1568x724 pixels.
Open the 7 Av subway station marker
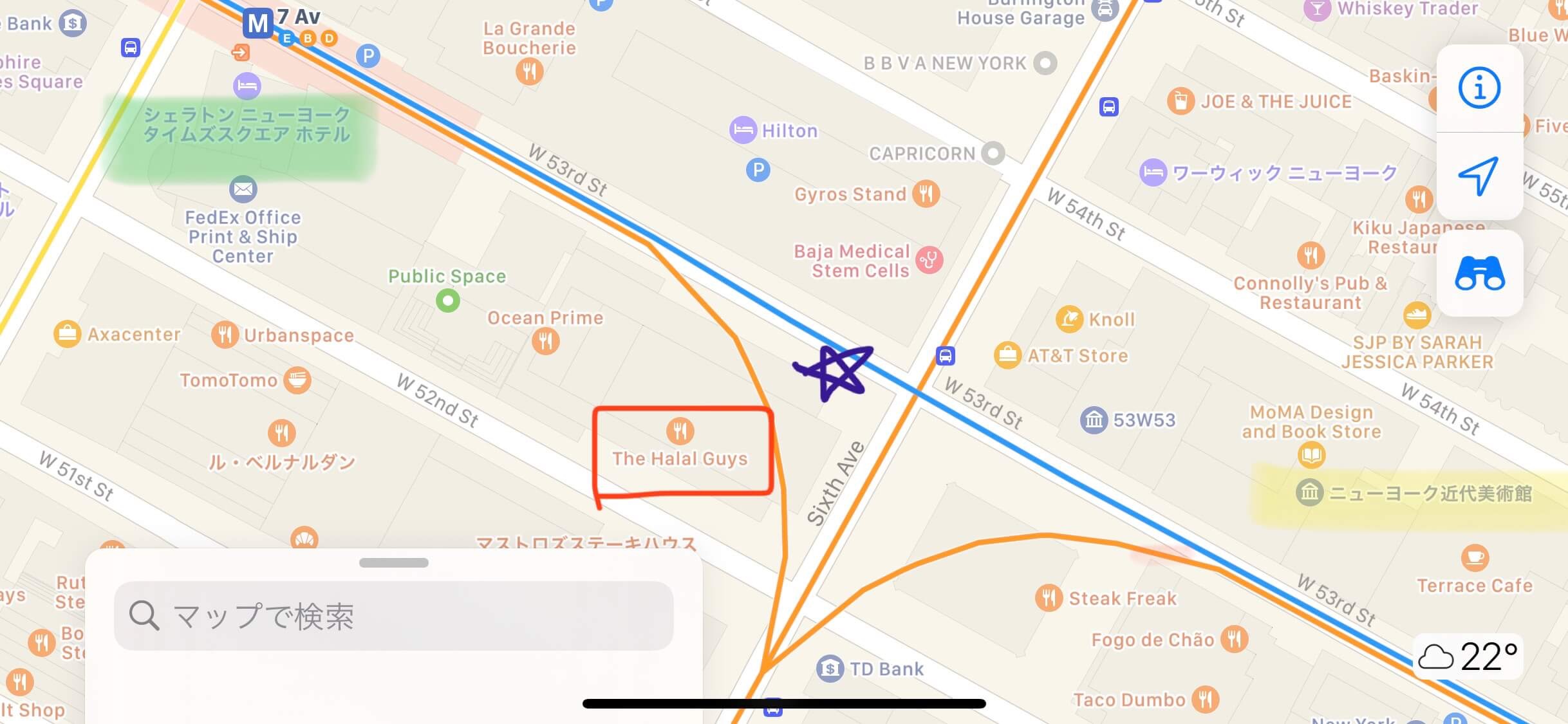pos(257,24)
